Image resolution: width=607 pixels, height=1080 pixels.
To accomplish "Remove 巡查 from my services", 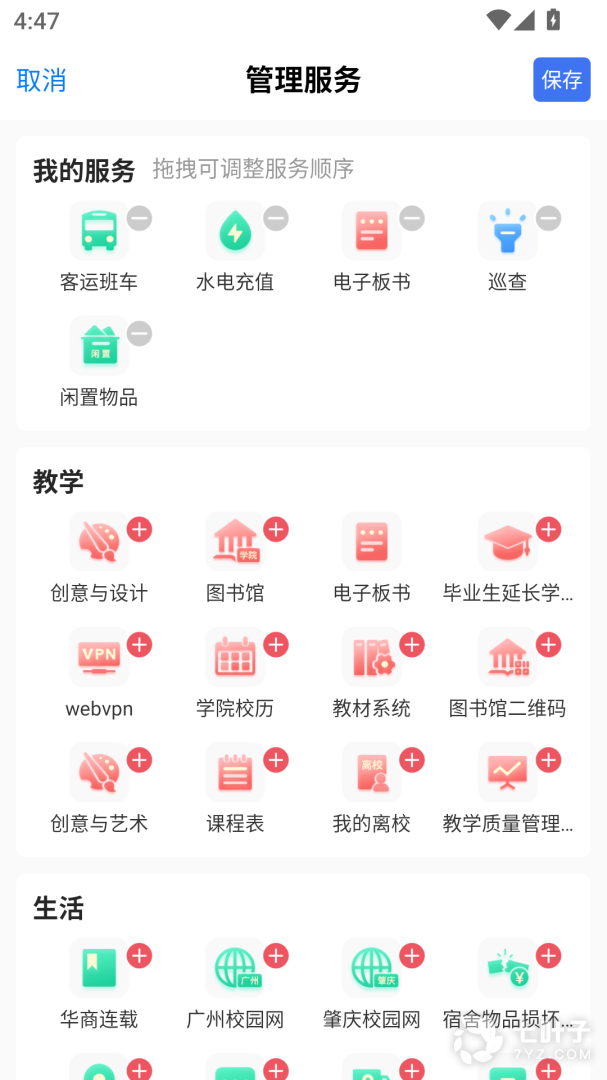I will click(x=548, y=218).
